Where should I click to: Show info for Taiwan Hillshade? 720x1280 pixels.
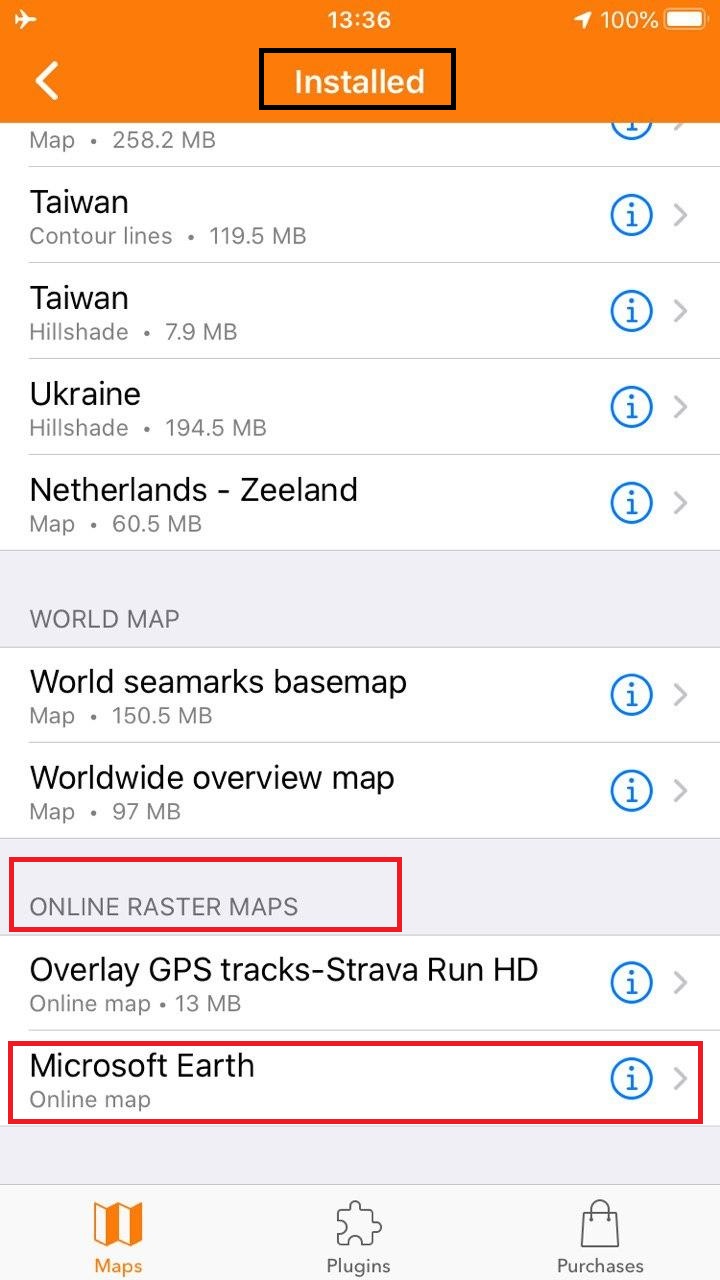click(x=631, y=312)
